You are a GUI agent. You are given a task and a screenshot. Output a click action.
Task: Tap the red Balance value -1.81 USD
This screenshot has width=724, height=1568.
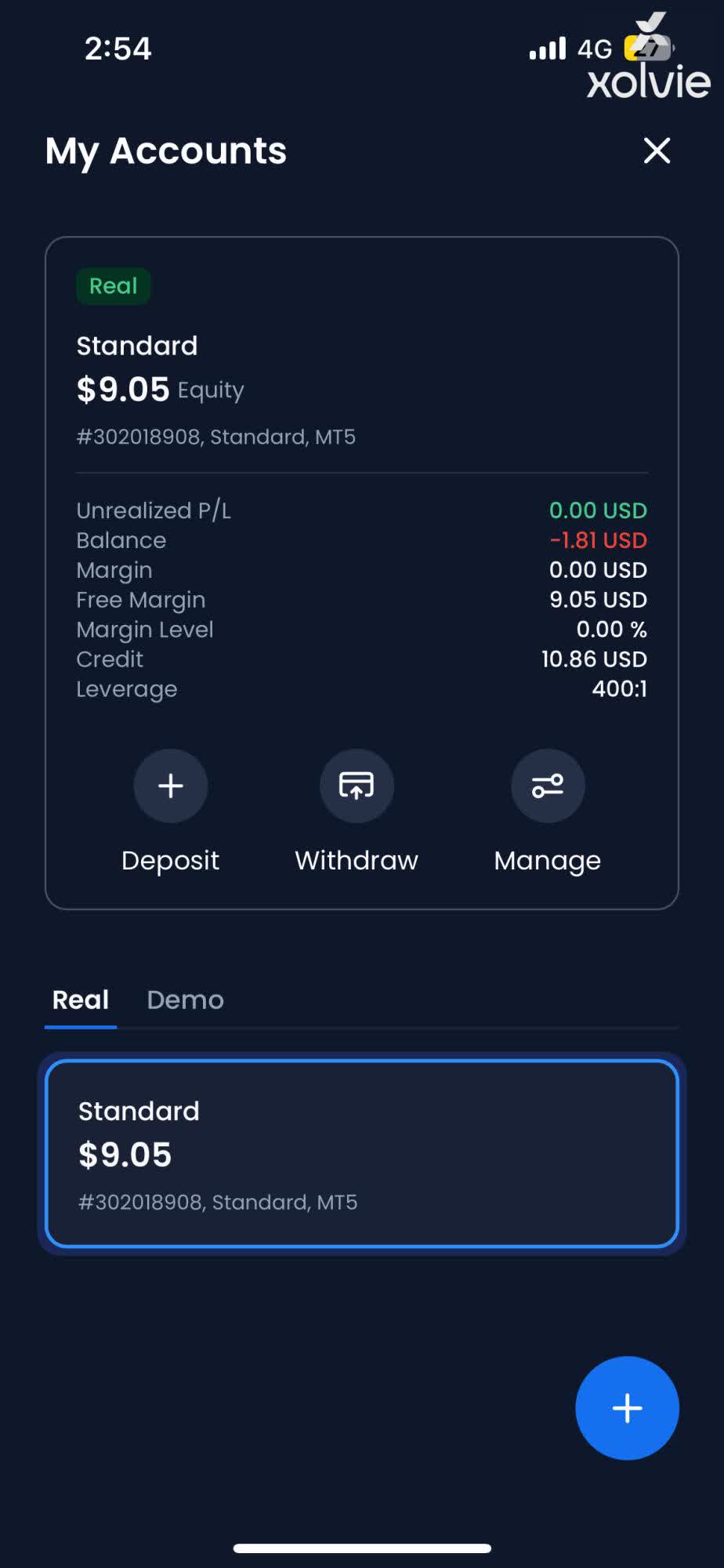coord(598,540)
